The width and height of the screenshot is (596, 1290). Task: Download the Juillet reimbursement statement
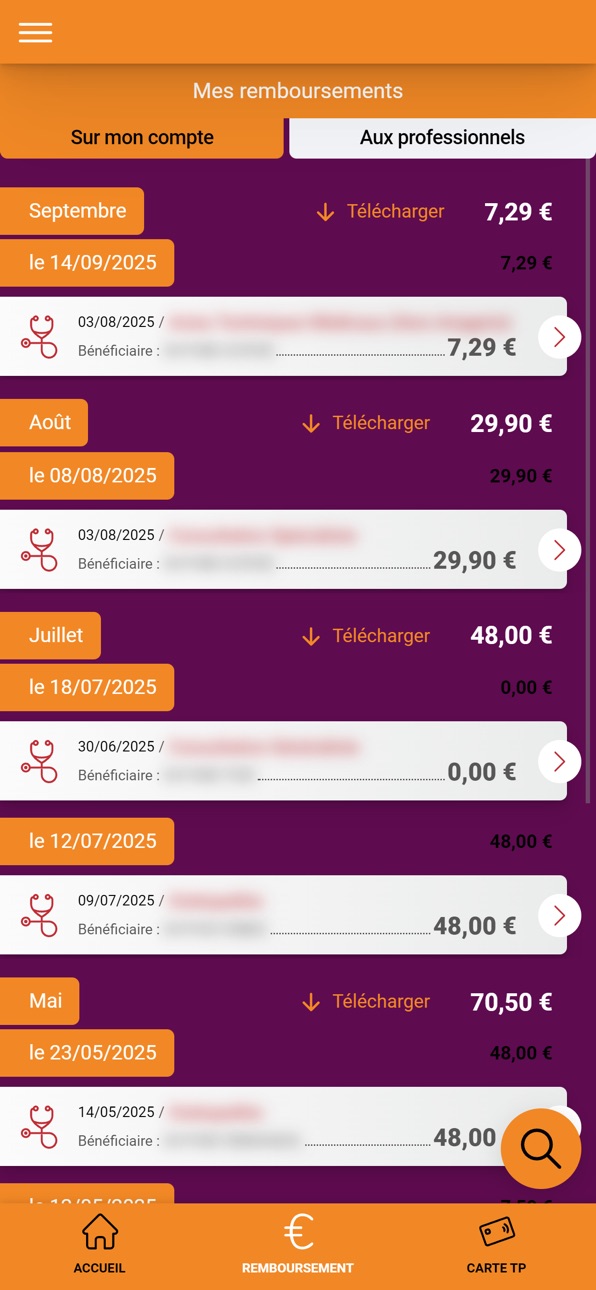pos(366,636)
